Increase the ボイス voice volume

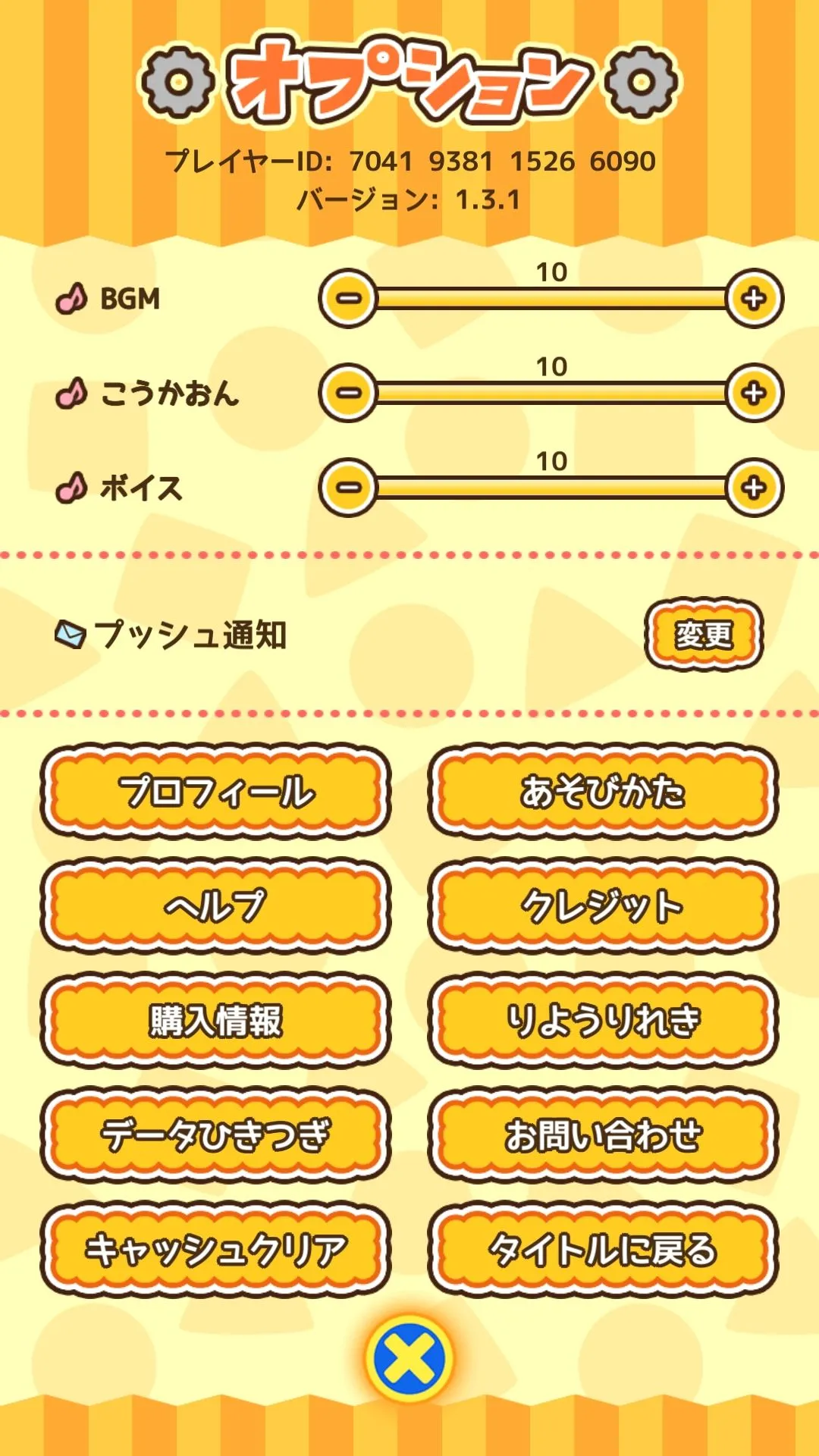[754, 487]
